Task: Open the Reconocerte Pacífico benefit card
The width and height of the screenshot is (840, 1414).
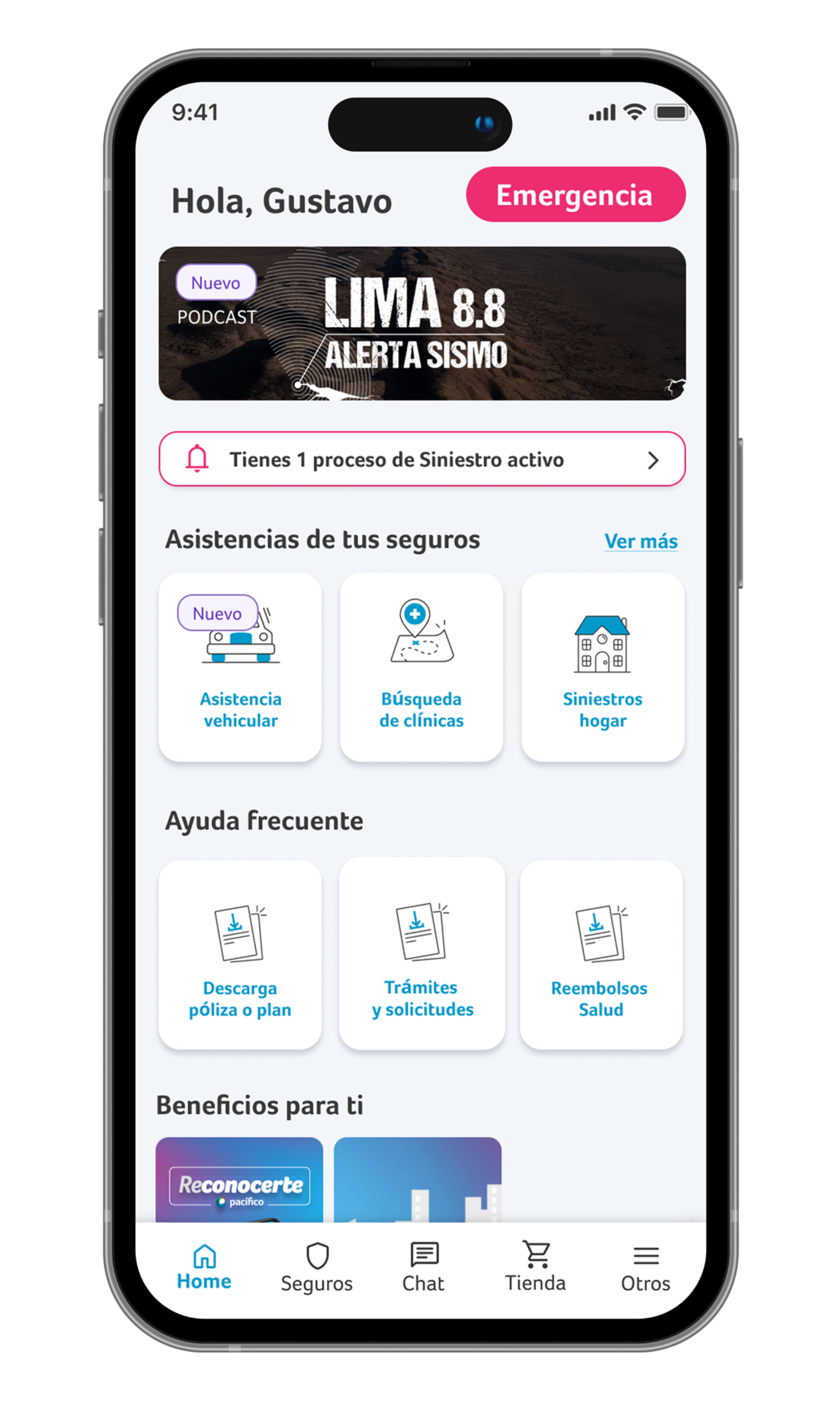Action: click(x=239, y=1179)
